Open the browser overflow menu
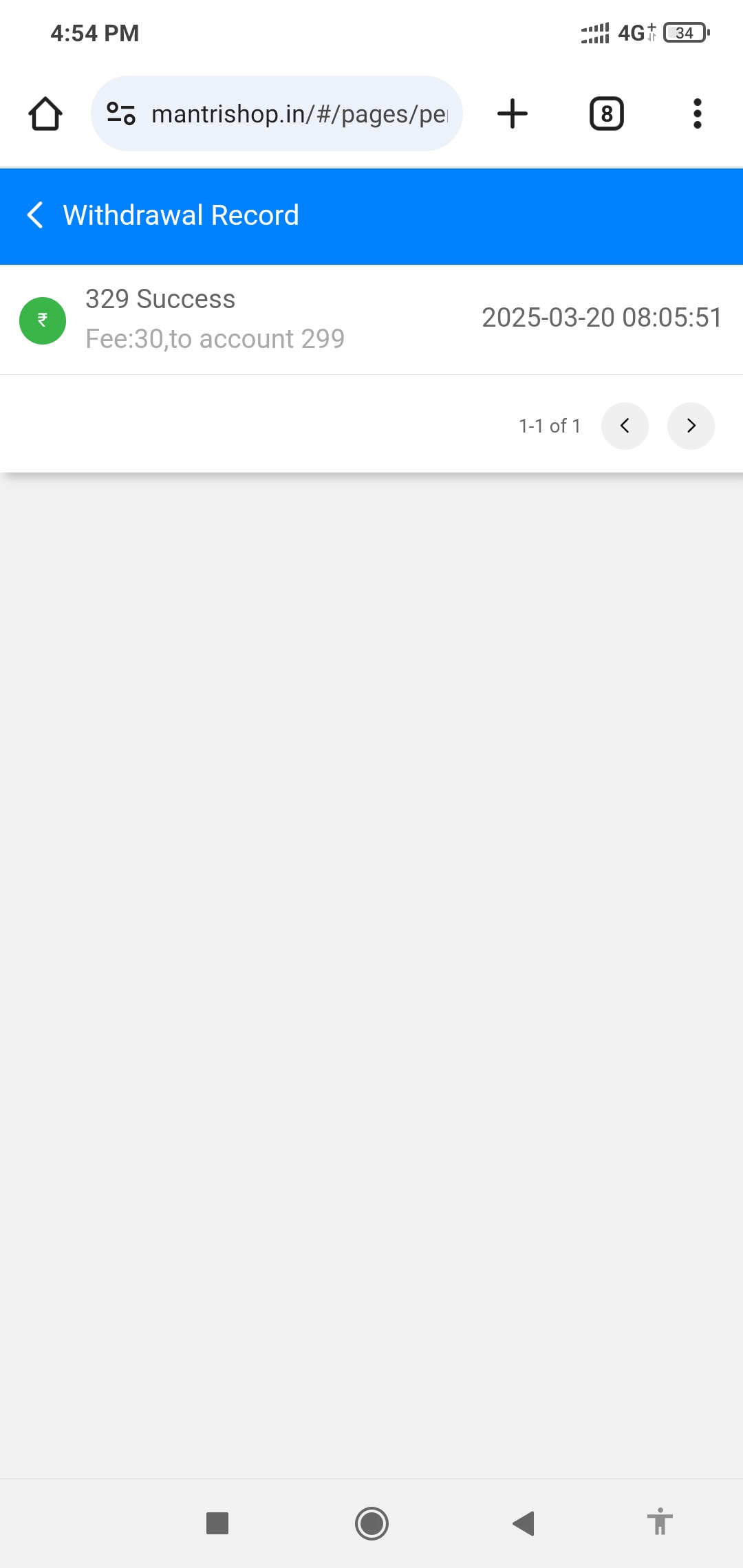The width and height of the screenshot is (743, 1568). (x=697, y=113)
